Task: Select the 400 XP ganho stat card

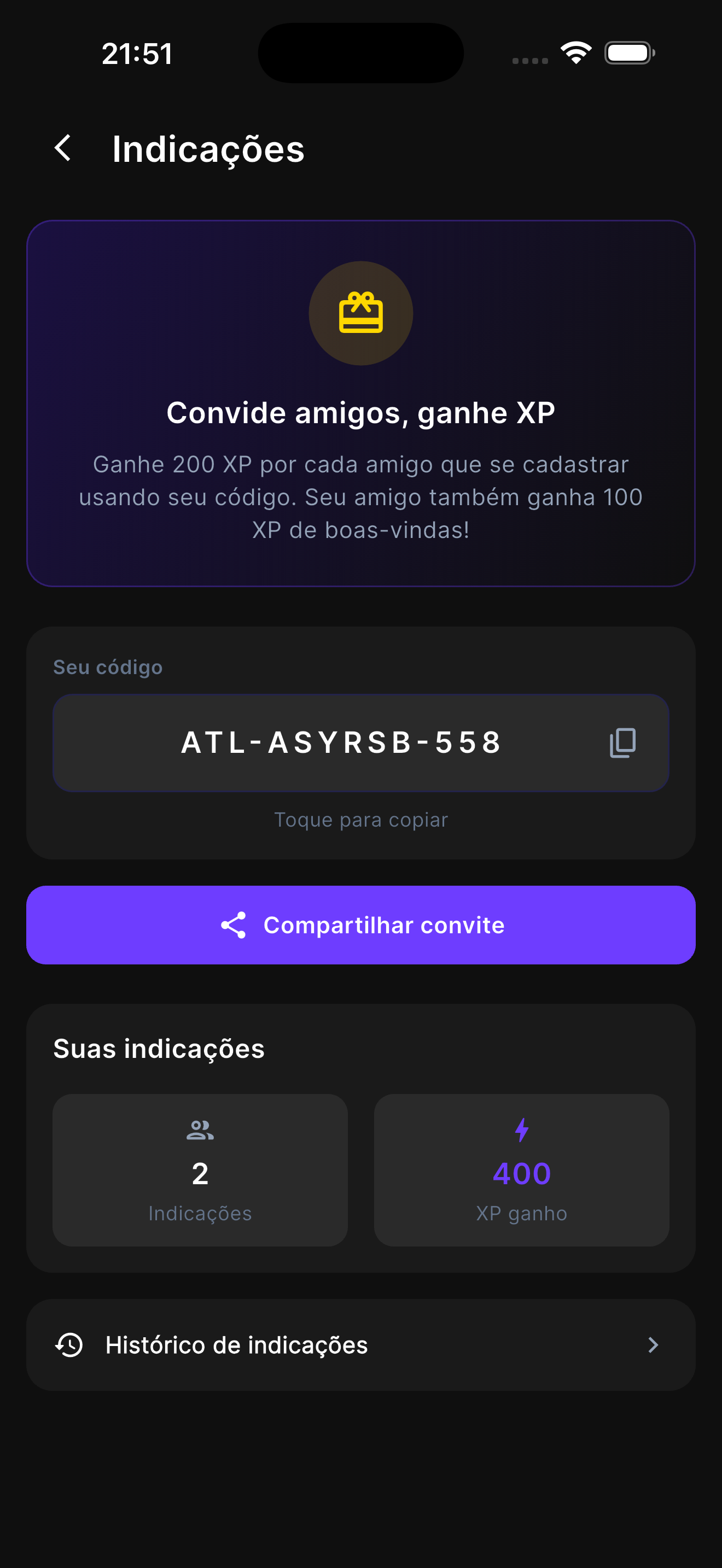Action: click(521, 1170)
